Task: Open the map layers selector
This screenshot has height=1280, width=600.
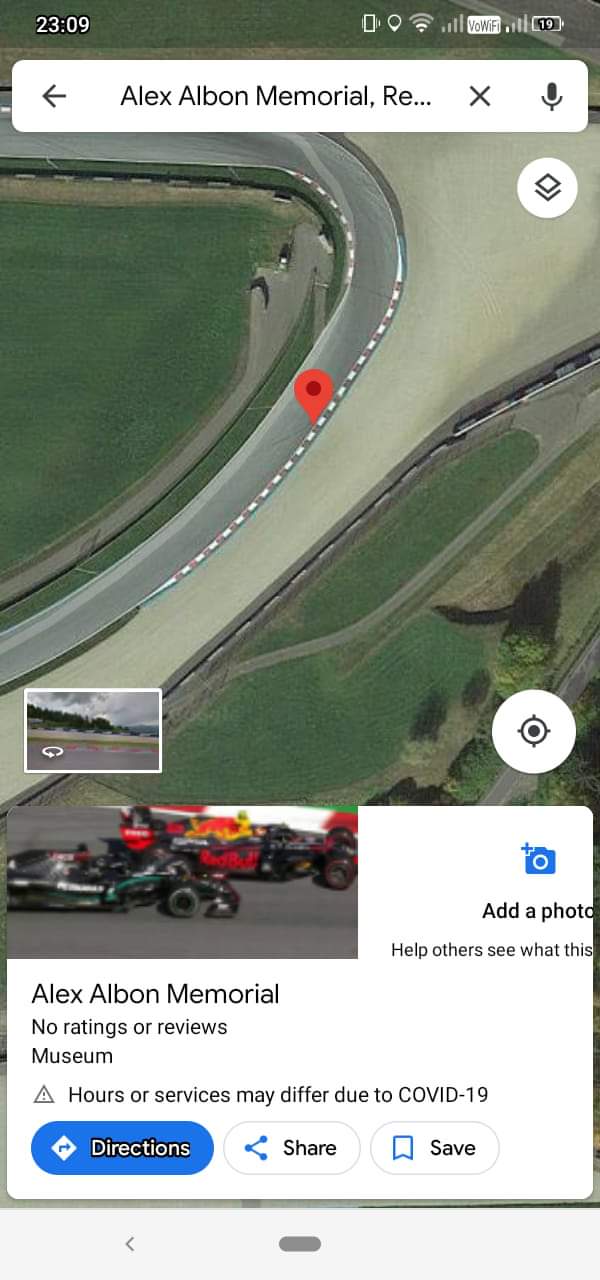Action: tap(547, 188)
